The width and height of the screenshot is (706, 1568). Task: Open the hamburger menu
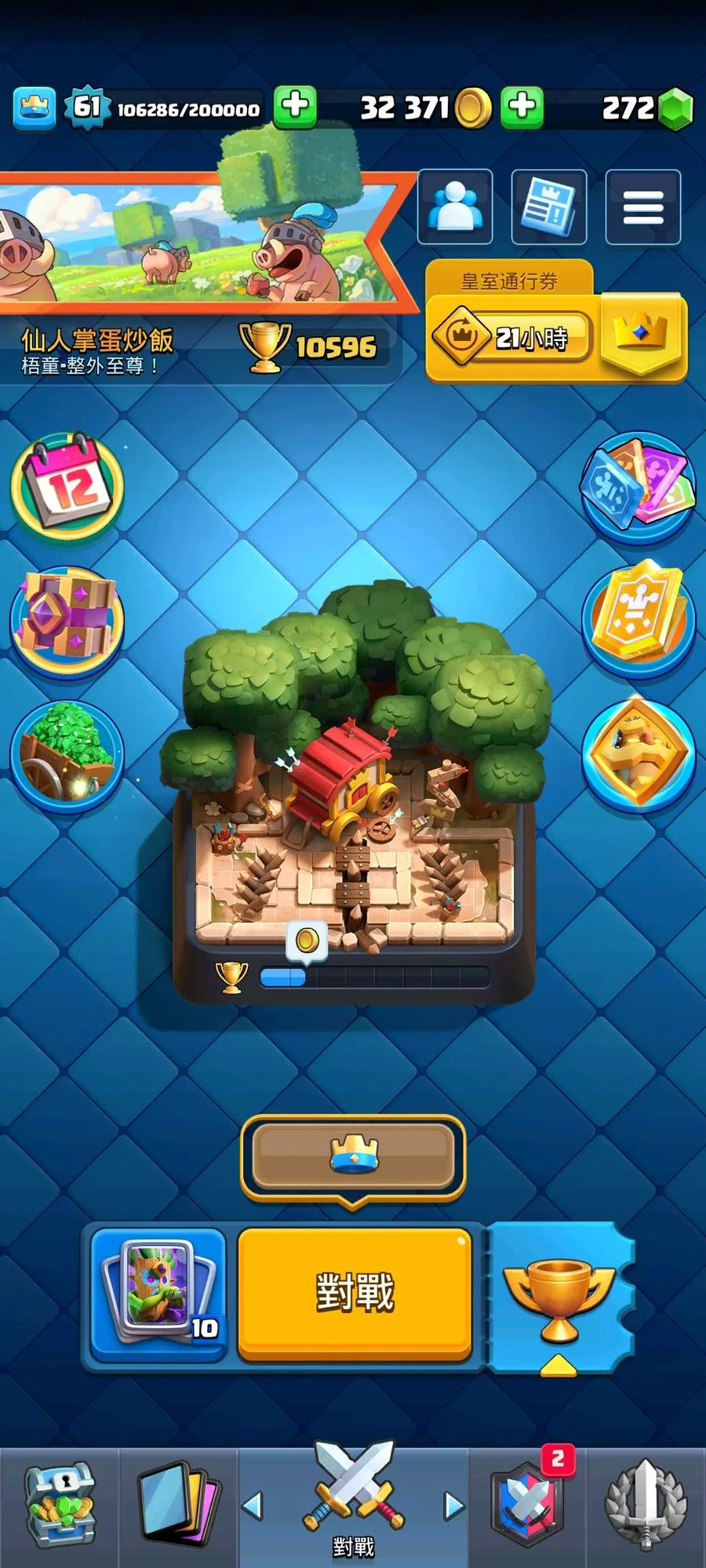click(643, 207)
